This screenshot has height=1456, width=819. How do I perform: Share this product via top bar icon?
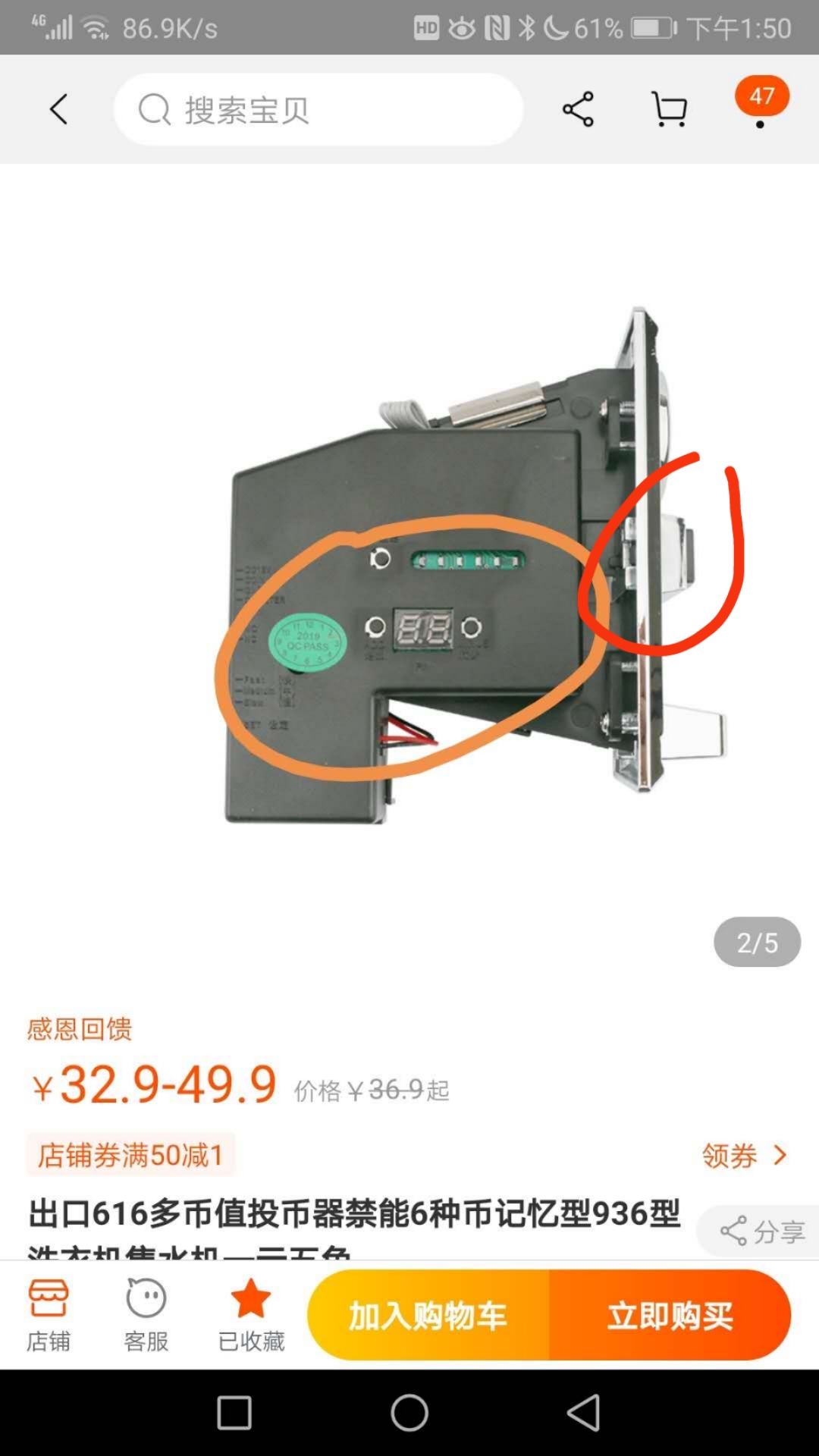(x=578, y=110)
